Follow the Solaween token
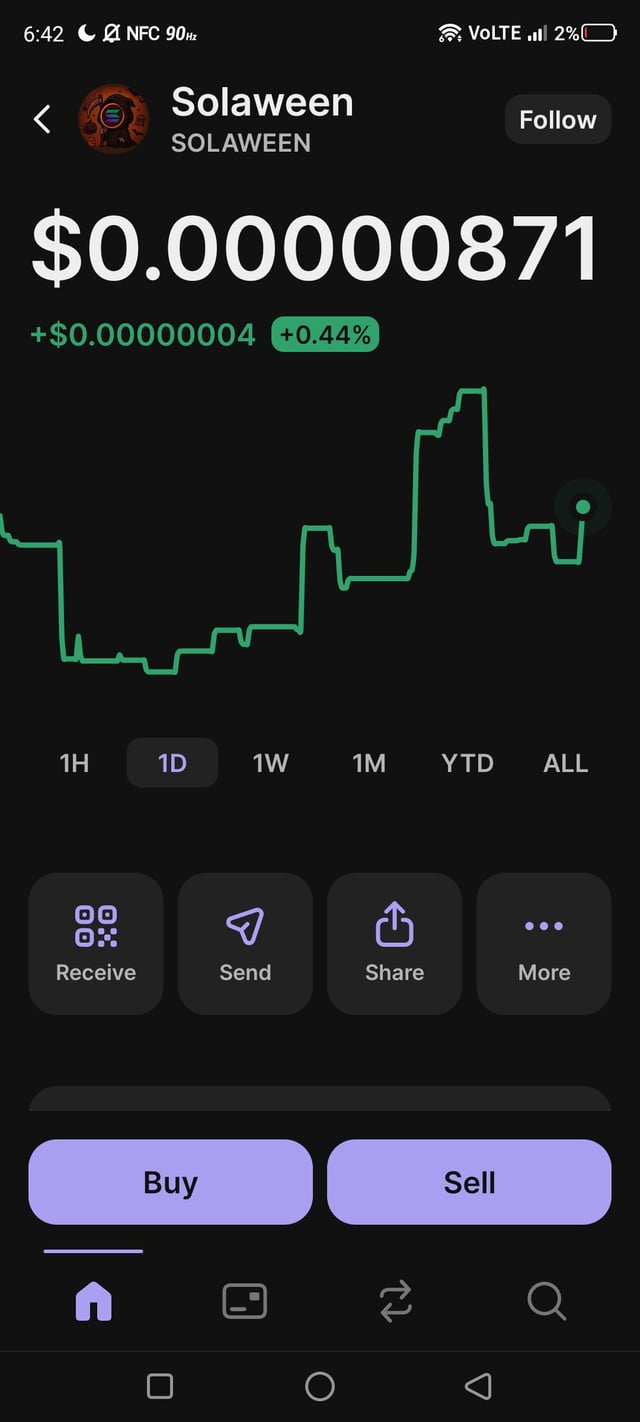The width and height of the screenshot is (640, 1422). pos(557,120)
